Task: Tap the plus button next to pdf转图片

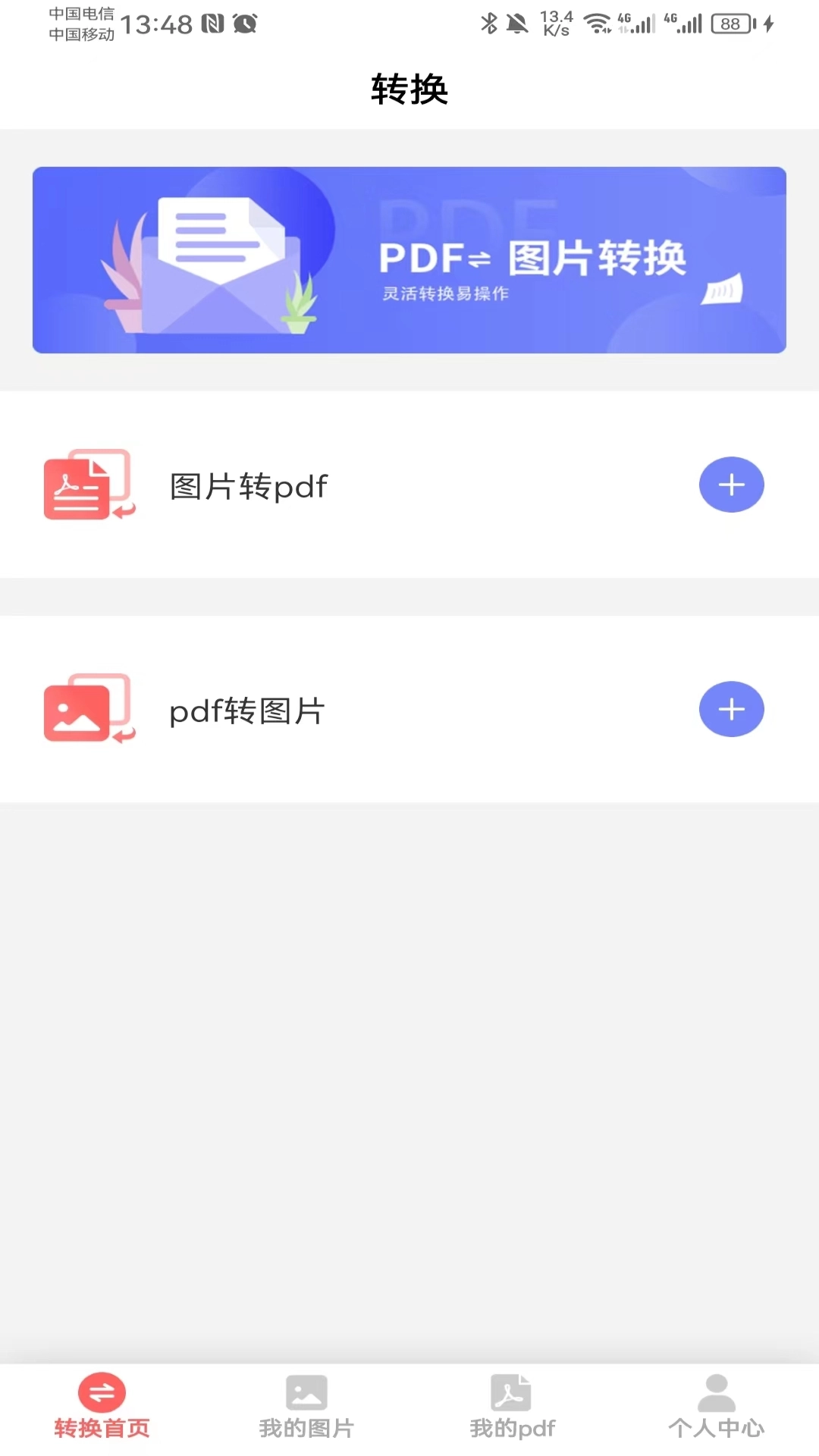Action: [730, 709]
